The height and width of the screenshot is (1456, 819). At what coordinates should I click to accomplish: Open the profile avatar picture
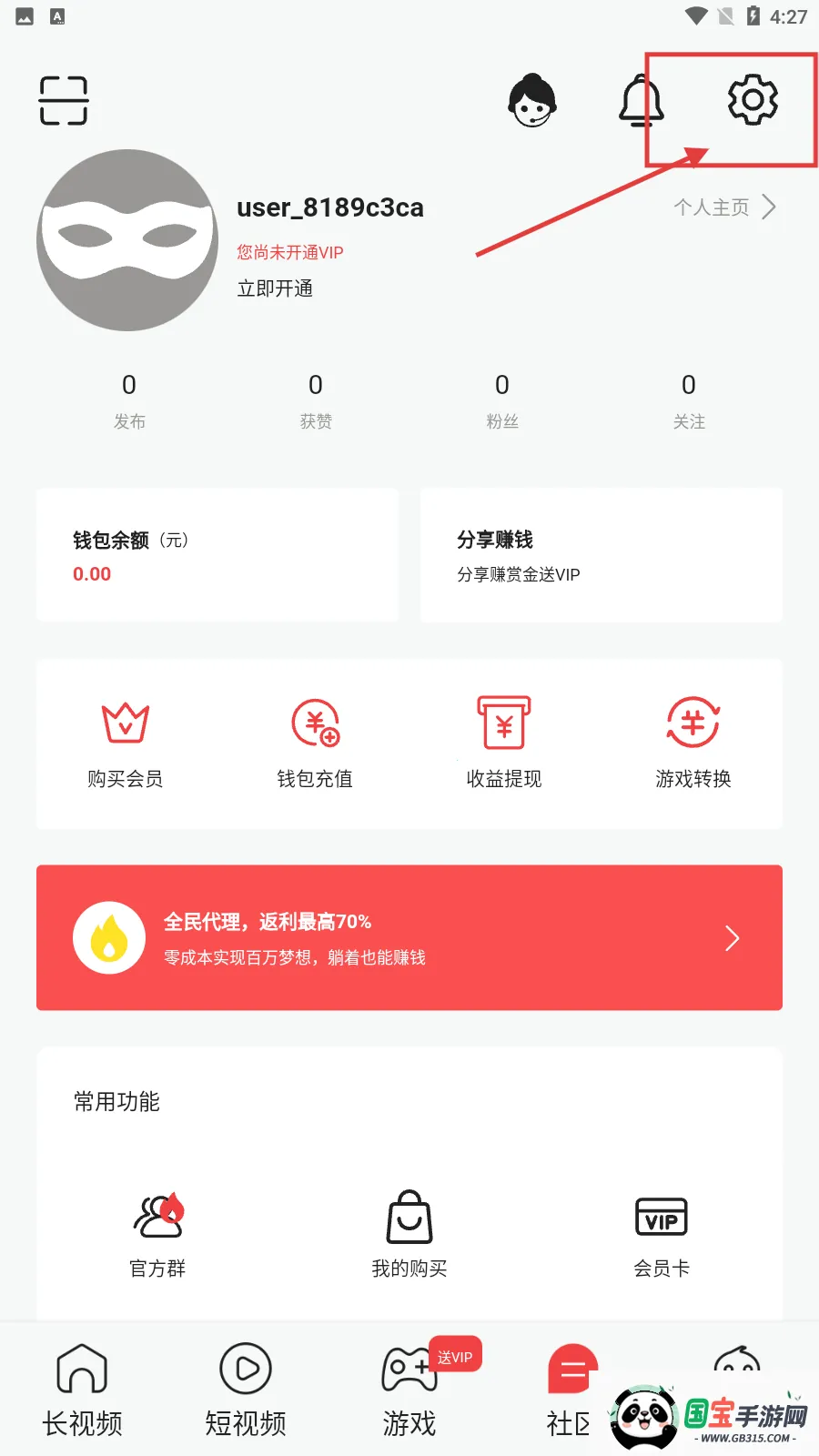(x=127, y=240)
